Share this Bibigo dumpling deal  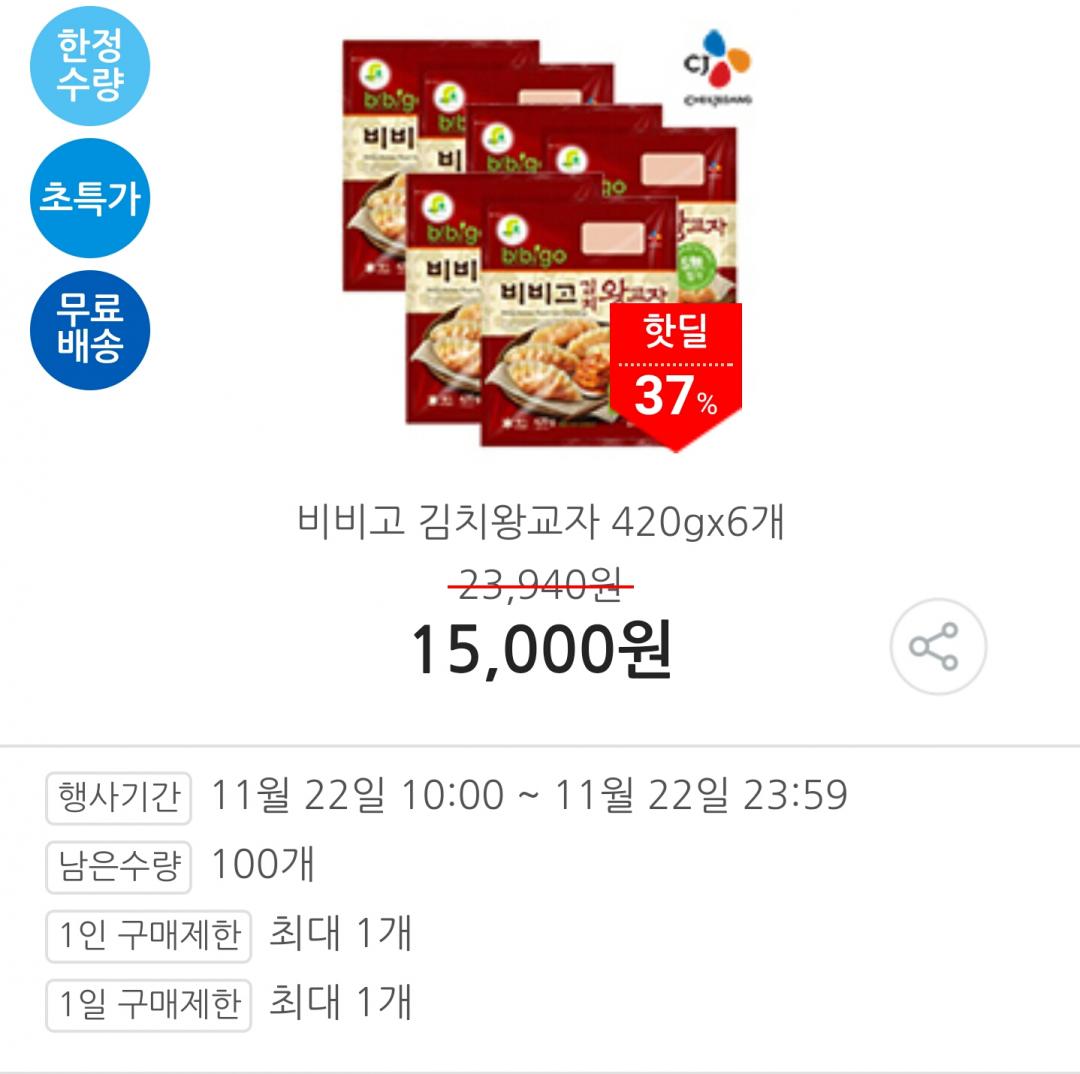tap(937, 646)
